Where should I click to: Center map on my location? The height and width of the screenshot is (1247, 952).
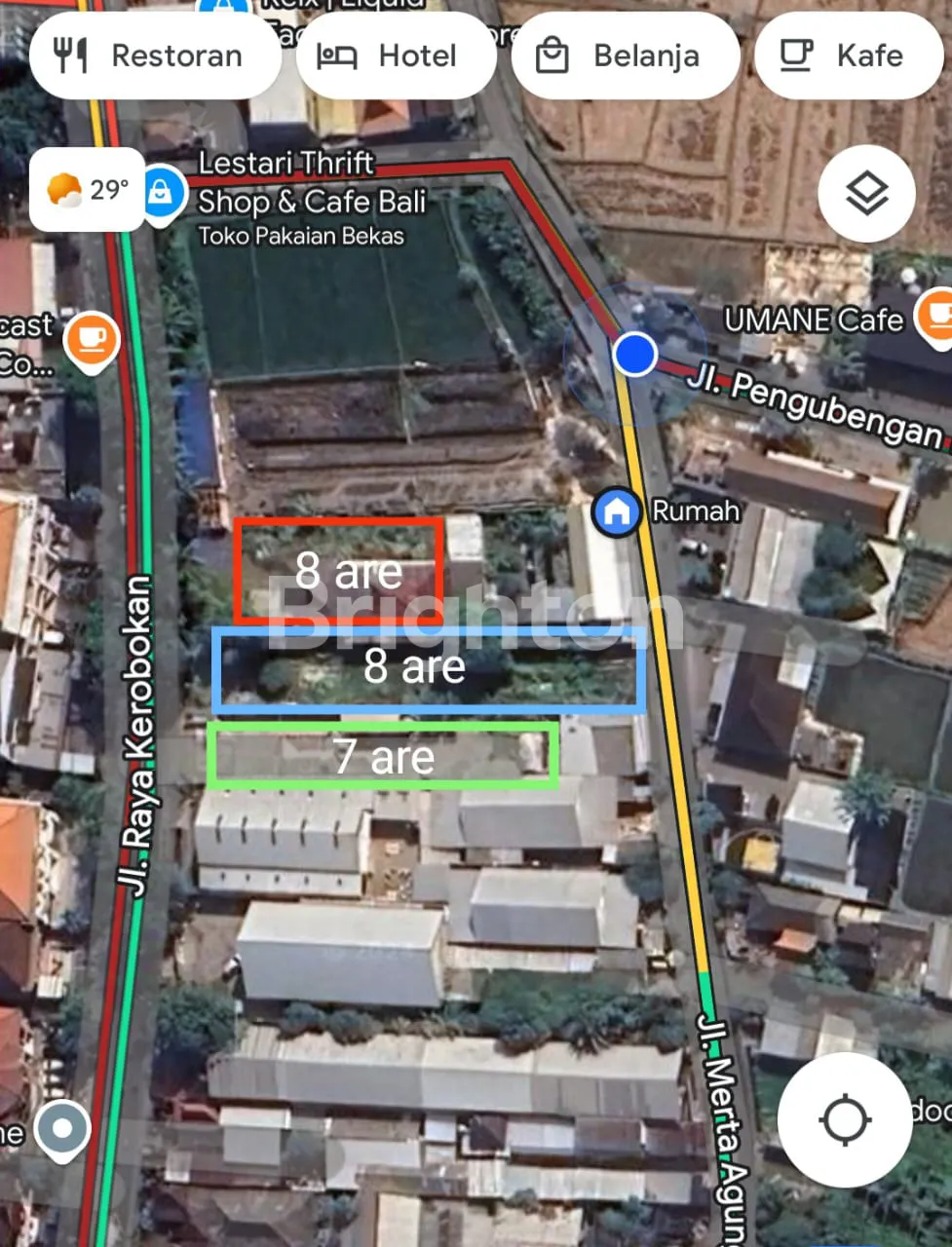coord(844,1119)
